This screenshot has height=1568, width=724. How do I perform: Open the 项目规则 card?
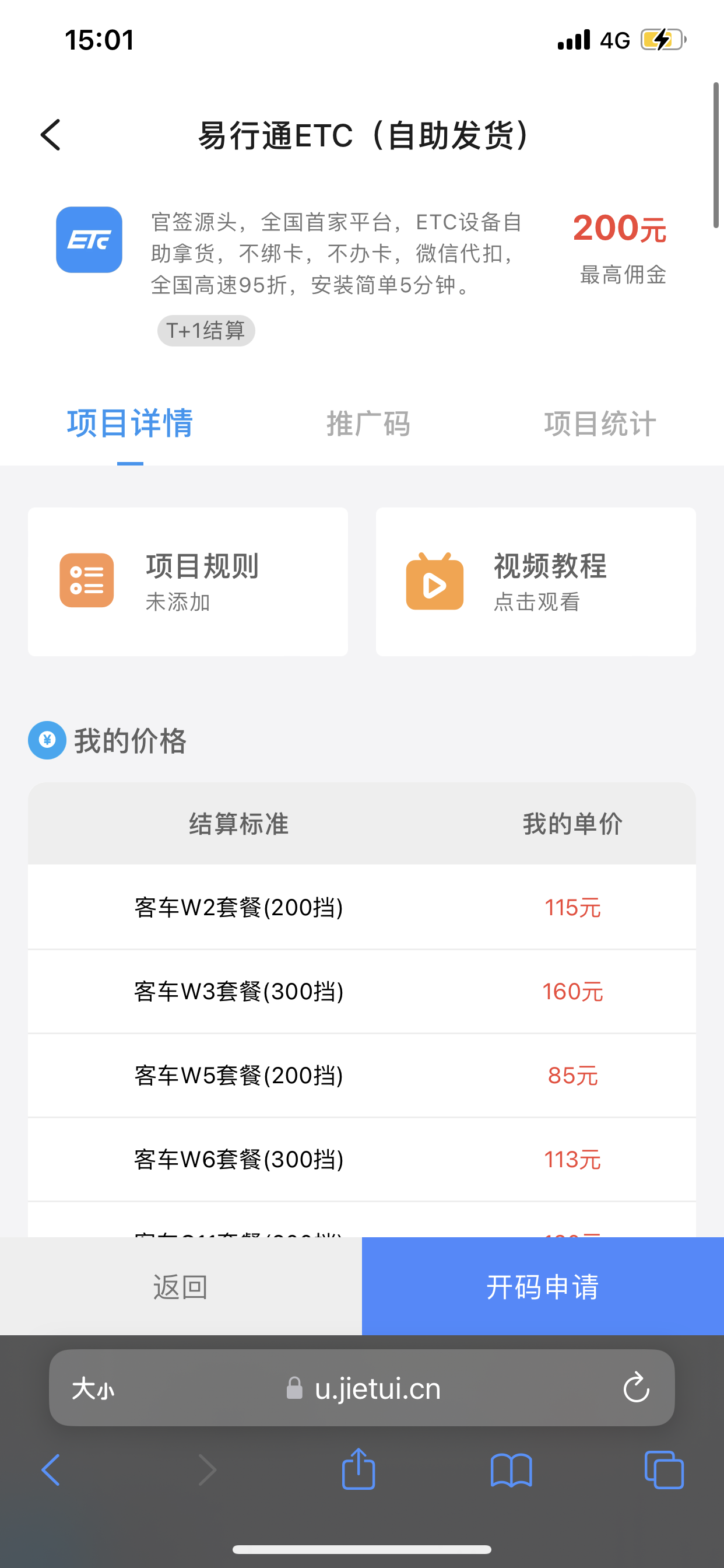188,582
